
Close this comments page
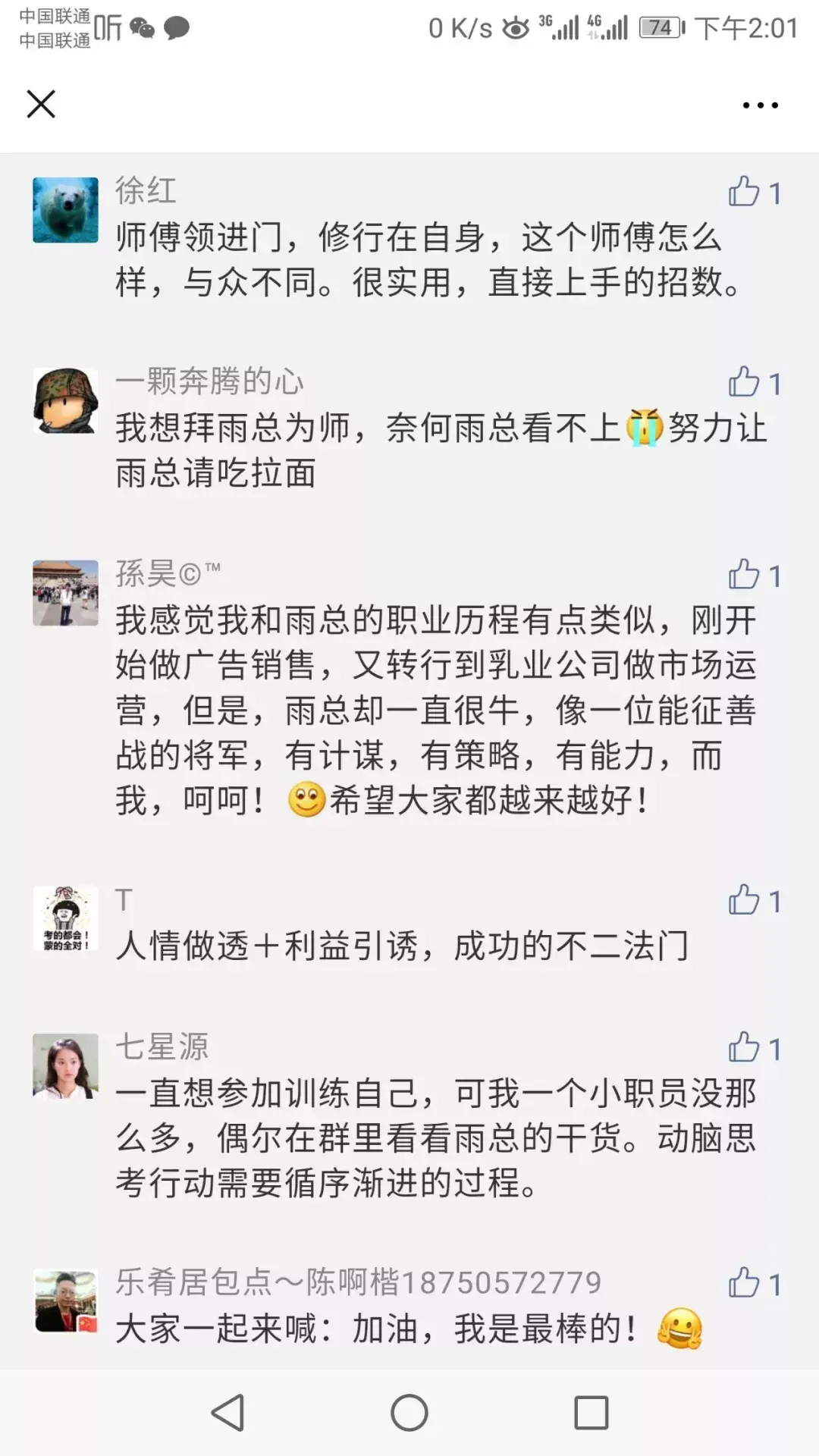[41, 104]
